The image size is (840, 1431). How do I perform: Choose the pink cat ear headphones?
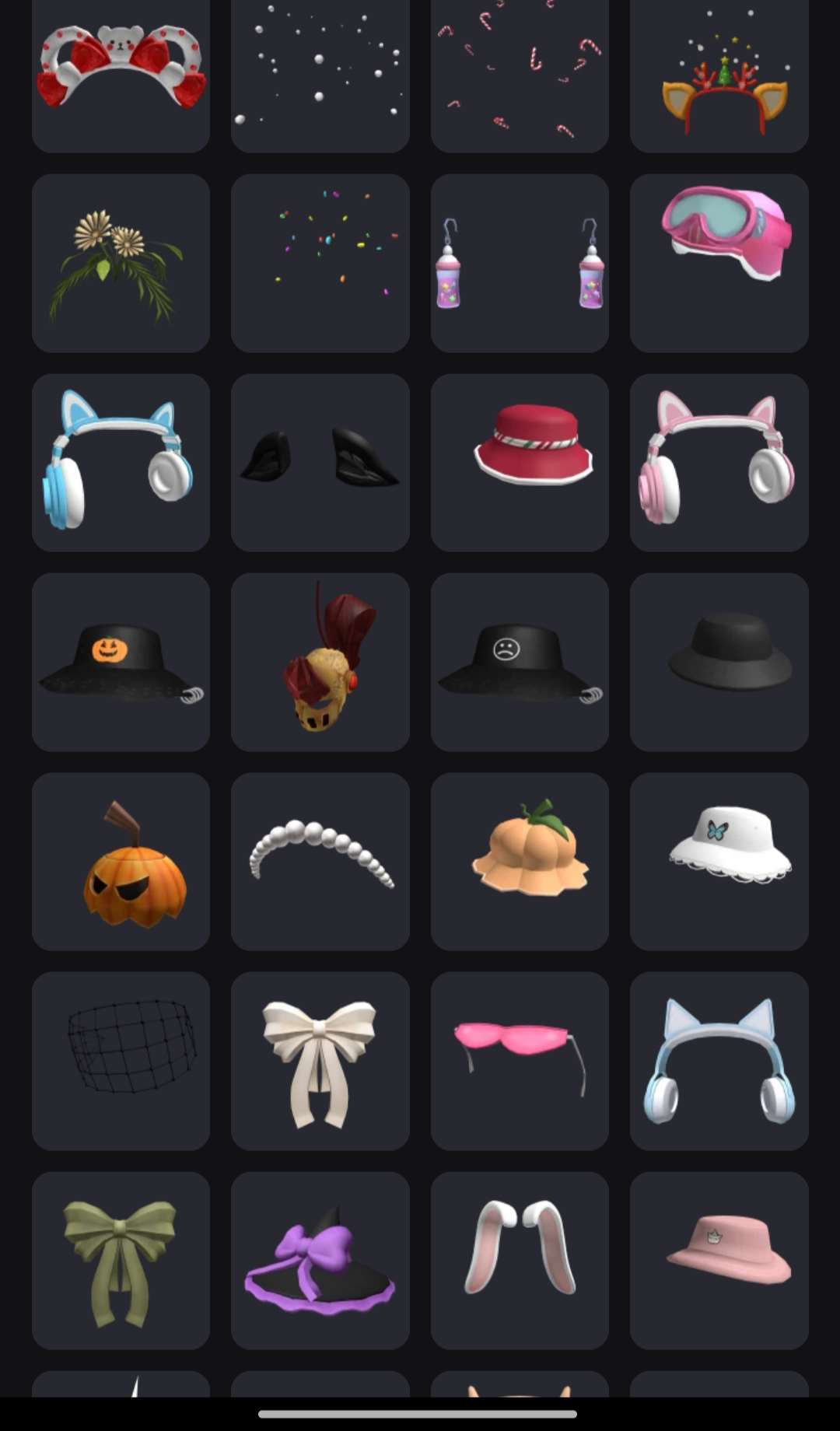(x=719, y=462)
